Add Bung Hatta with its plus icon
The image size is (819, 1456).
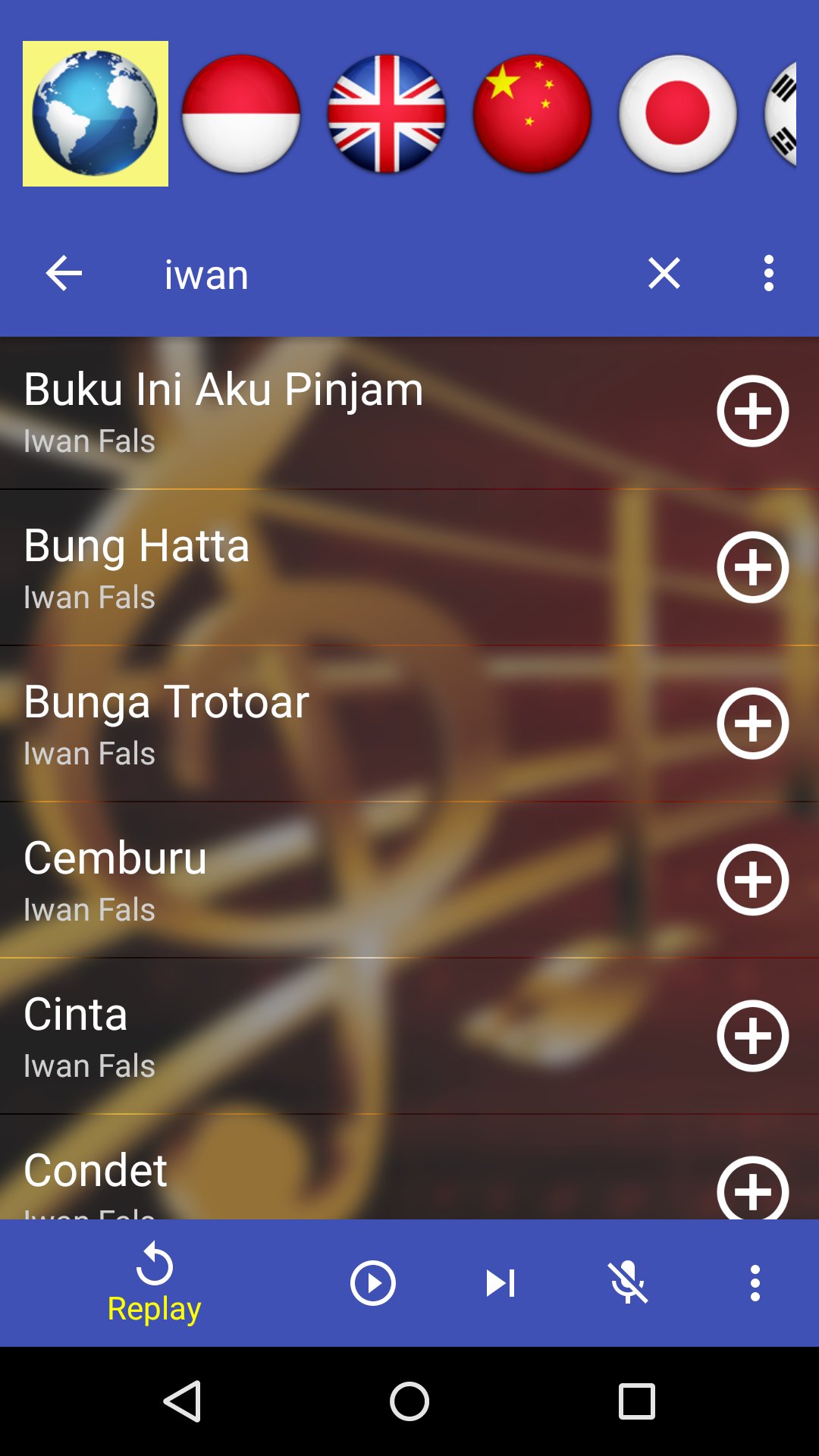click(x=753, y=567)
